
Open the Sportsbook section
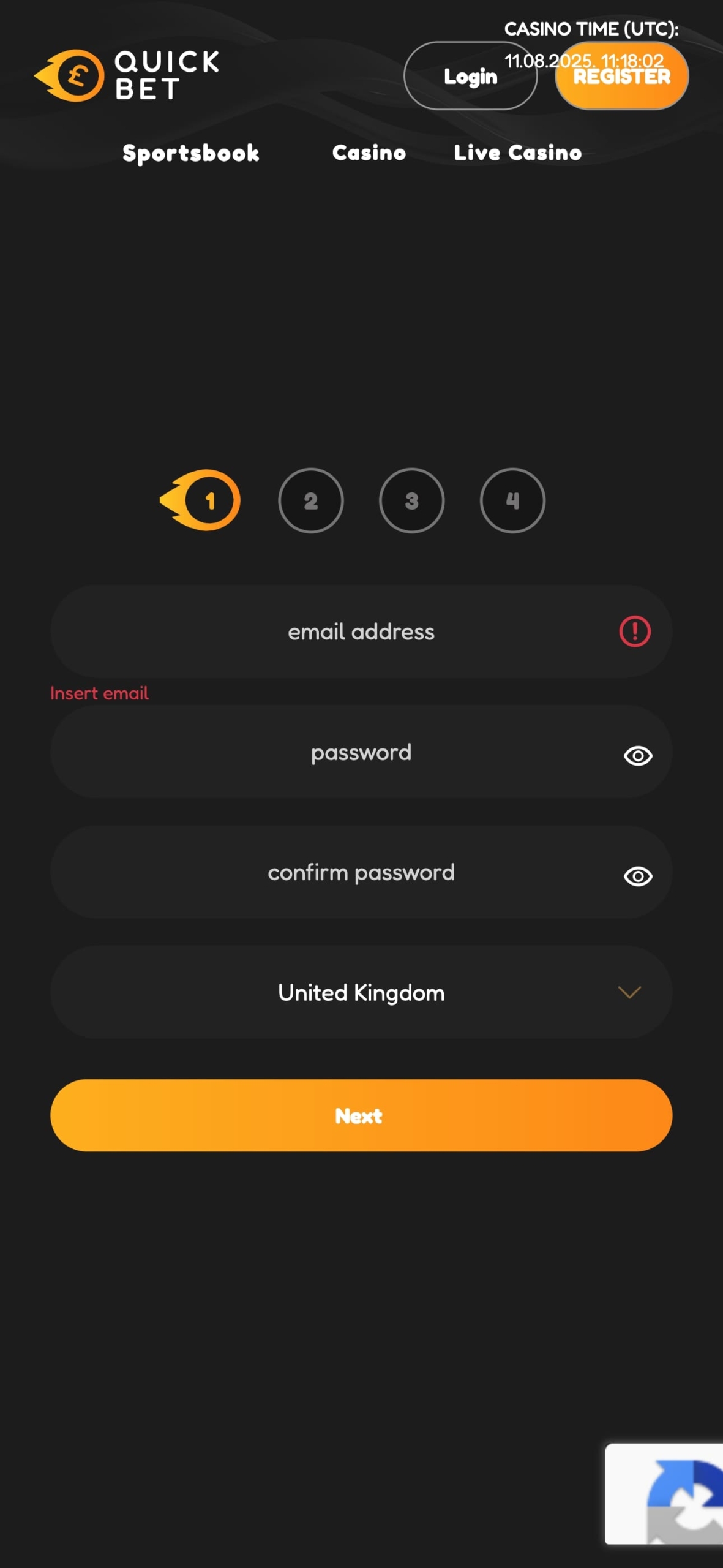[190, 153]
